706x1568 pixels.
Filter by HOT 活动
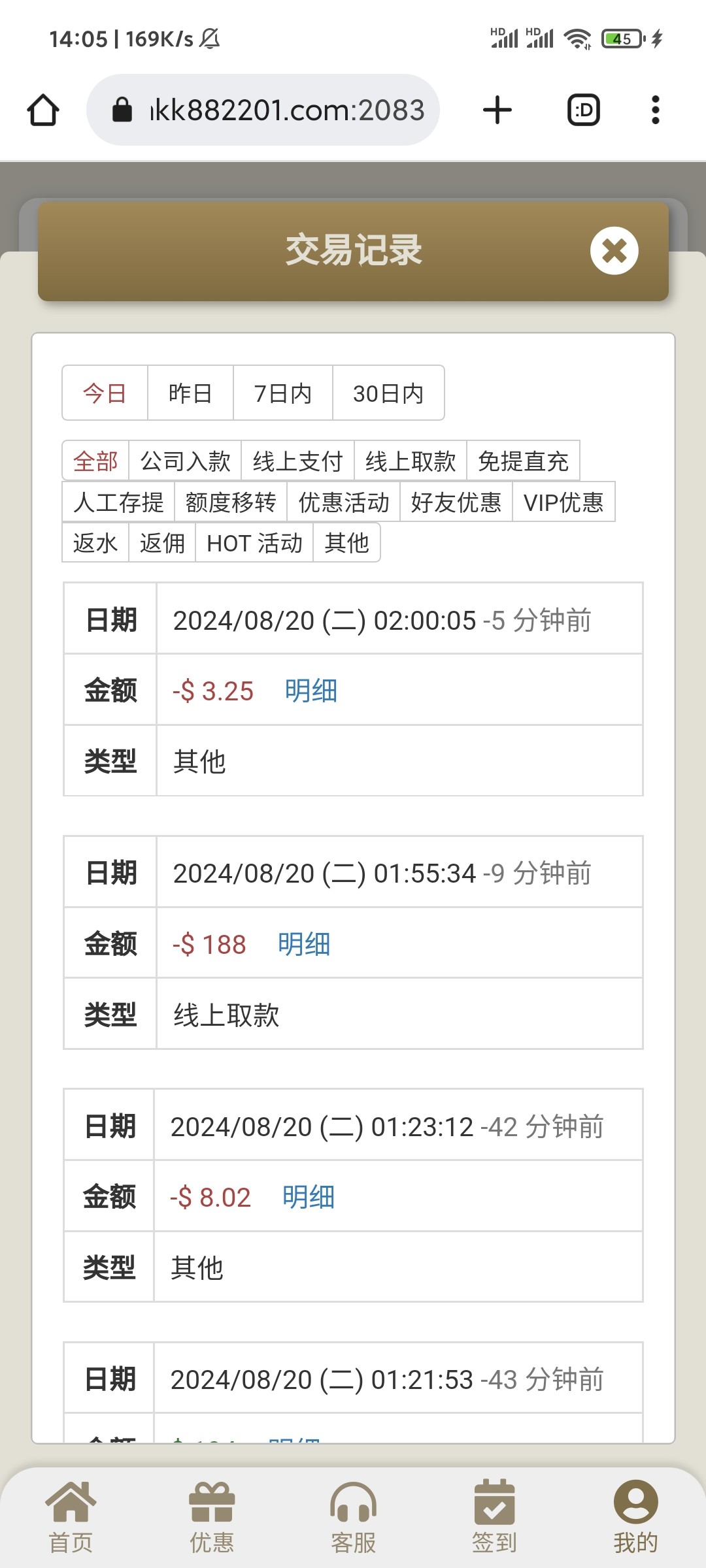tap(254, 543)
